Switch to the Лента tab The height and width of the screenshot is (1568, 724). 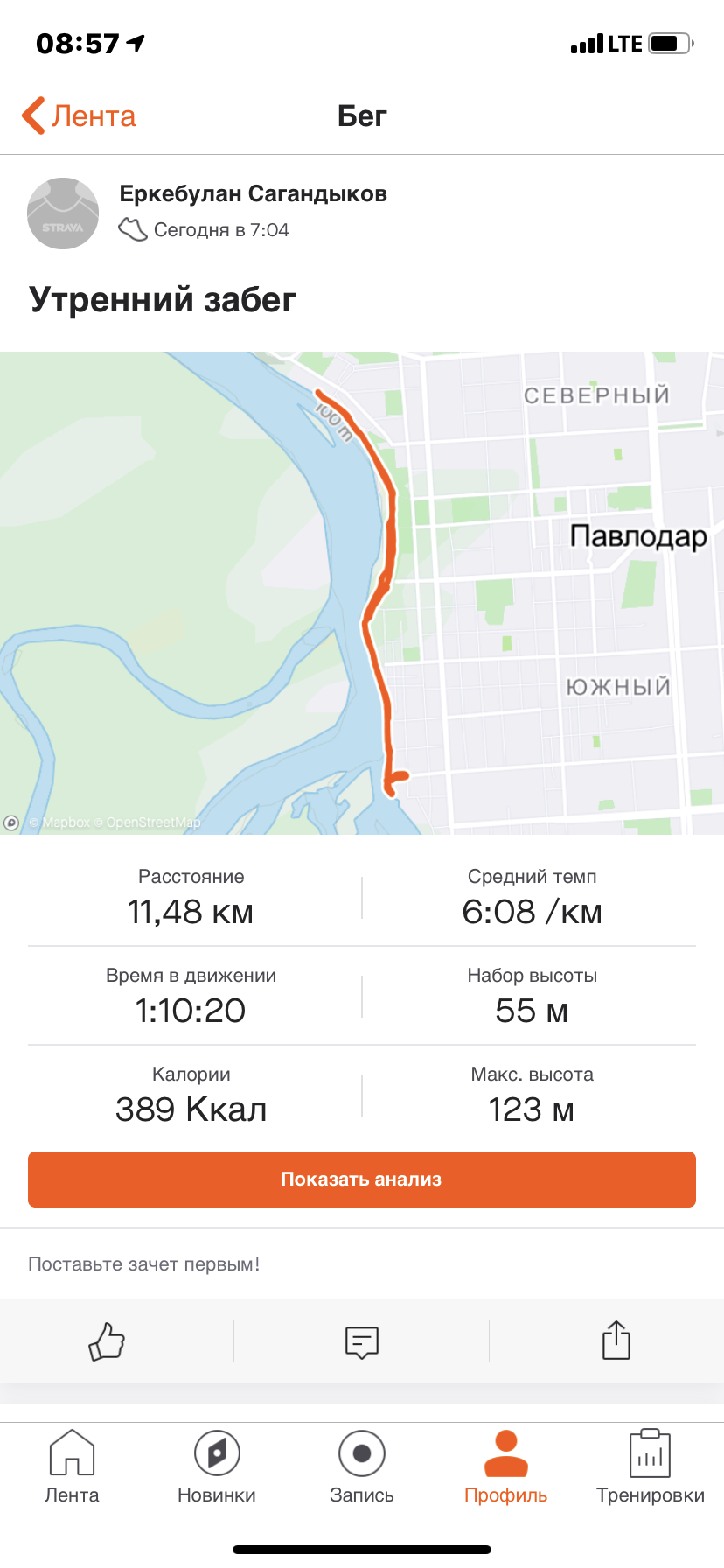pyautogui.click(x=72, y=1466)
